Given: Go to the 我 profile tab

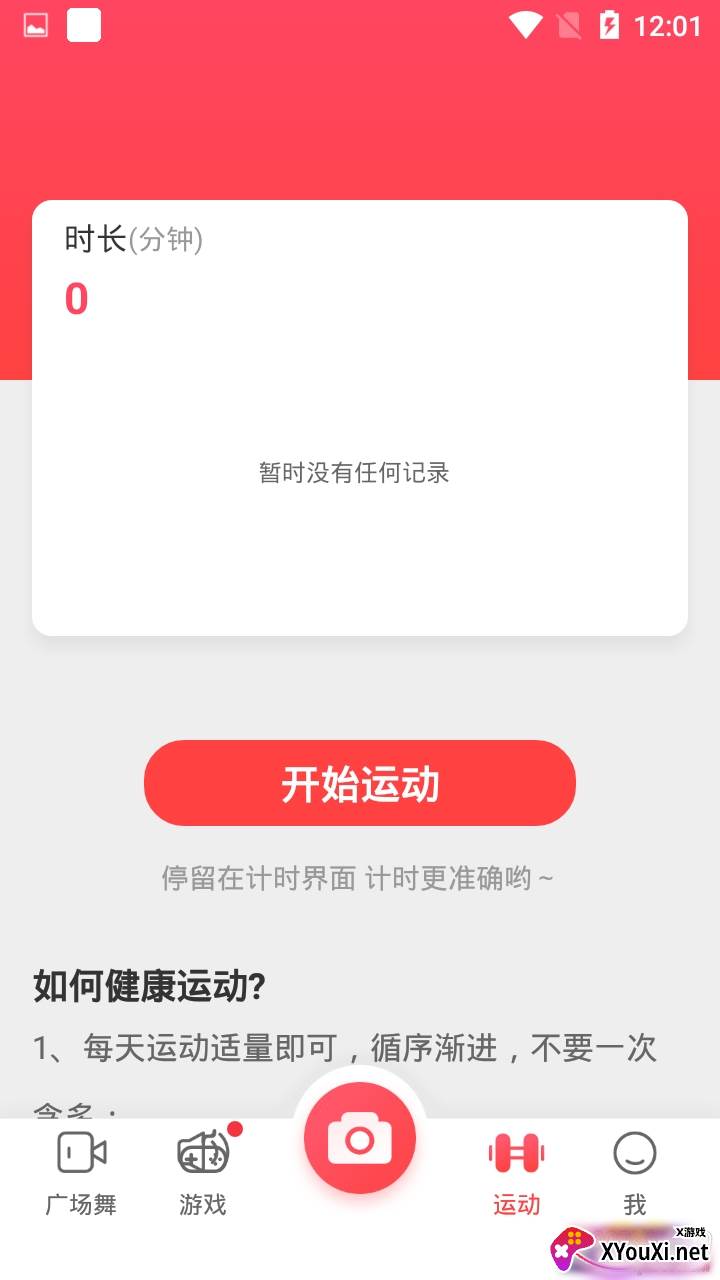Looking at the screenshot, I should 635,1174.
